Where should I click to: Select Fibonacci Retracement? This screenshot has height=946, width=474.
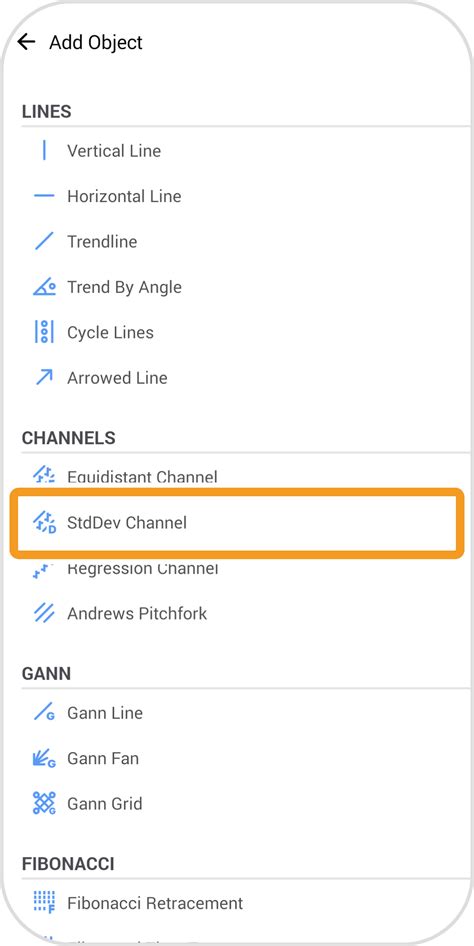(x=245, y=903)
